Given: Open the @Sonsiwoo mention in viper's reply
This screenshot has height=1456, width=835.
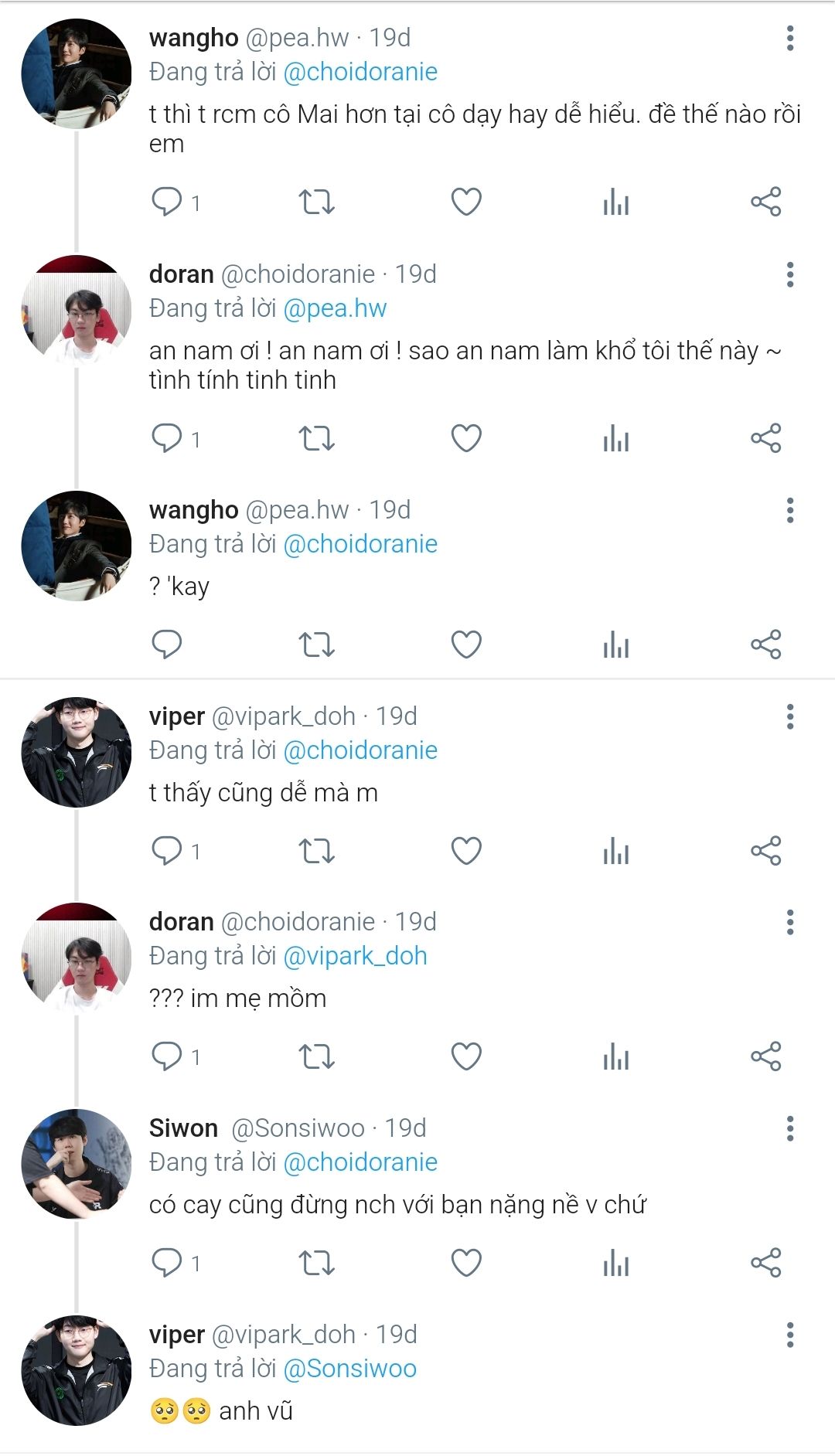Looking at the screenshot, I should pos(349,1369).
